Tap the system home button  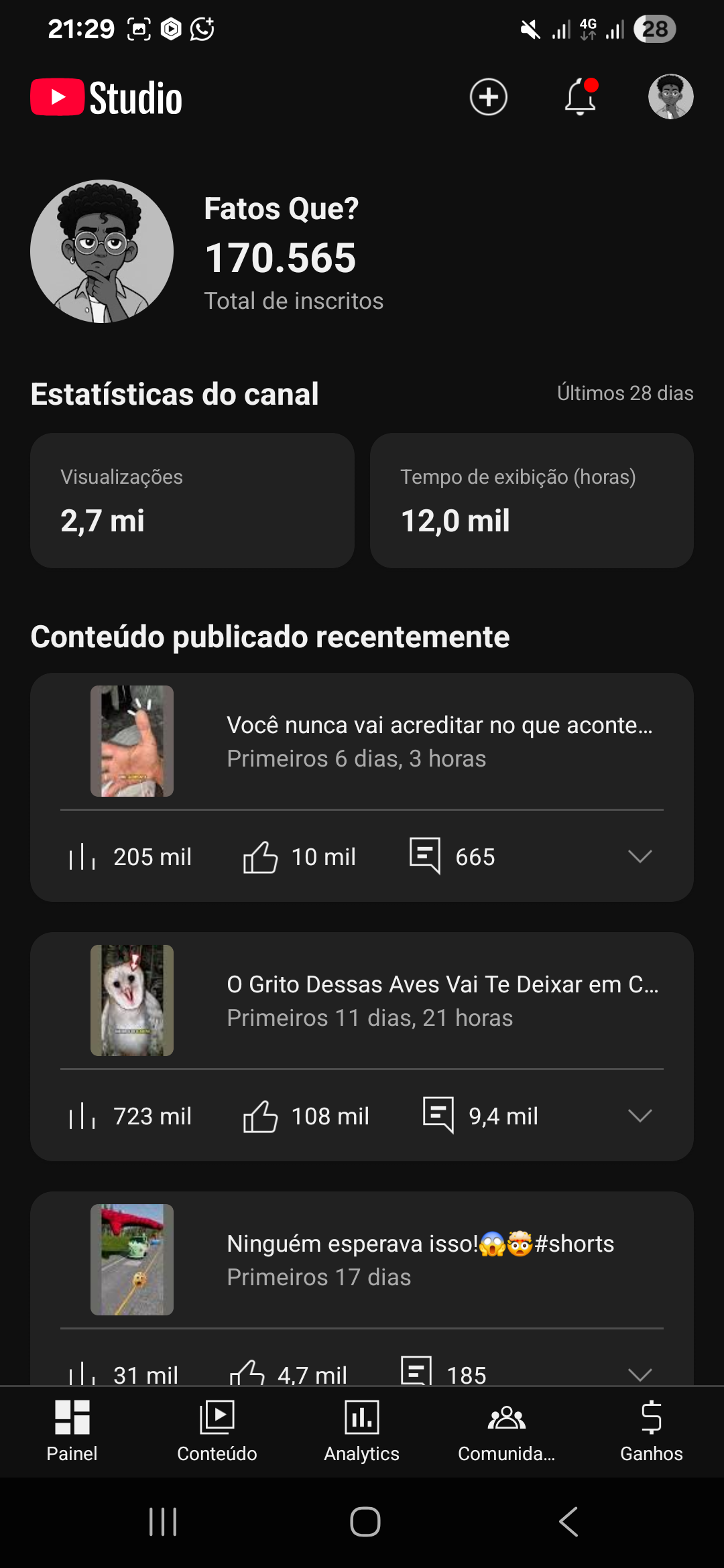point(365,1522)
